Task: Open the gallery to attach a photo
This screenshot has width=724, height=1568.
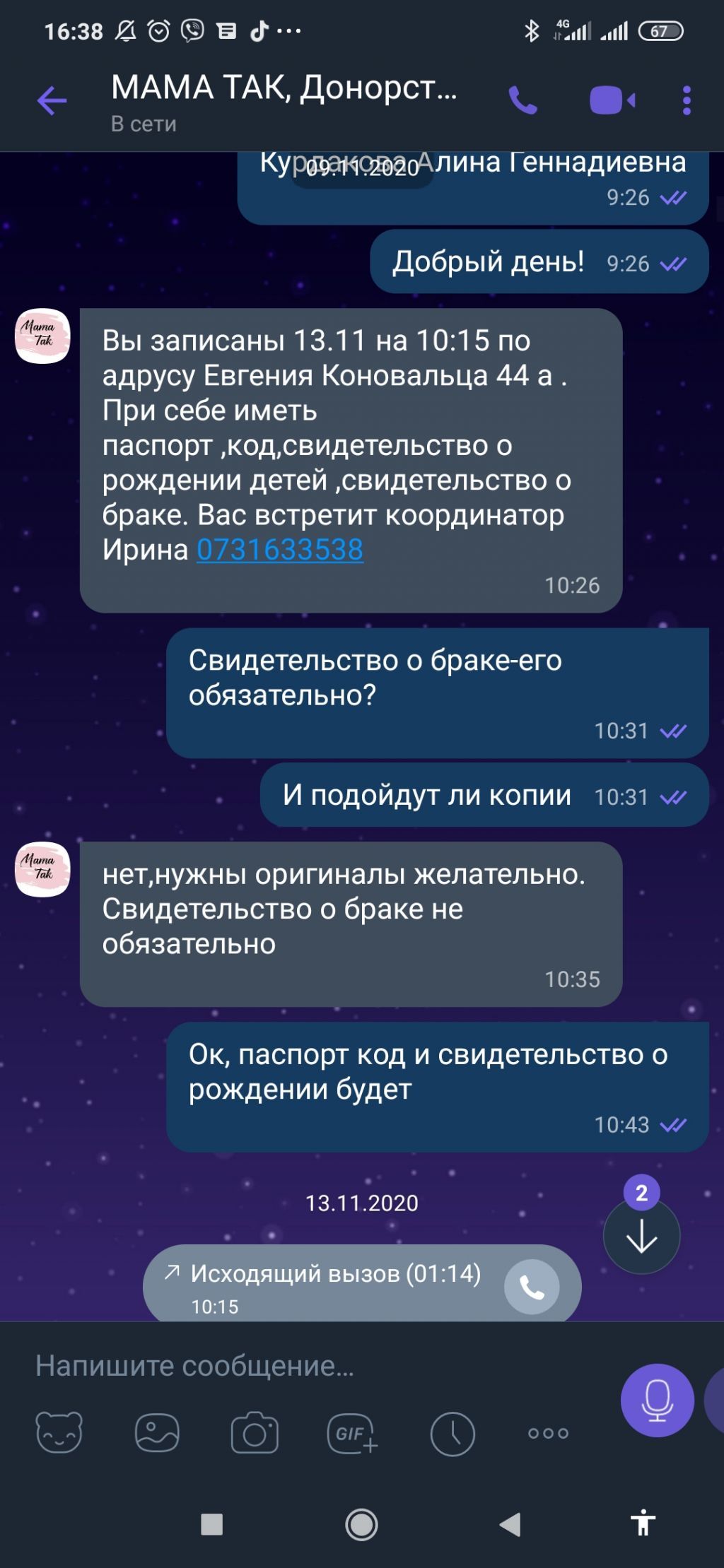Action: coord(157,1432)
